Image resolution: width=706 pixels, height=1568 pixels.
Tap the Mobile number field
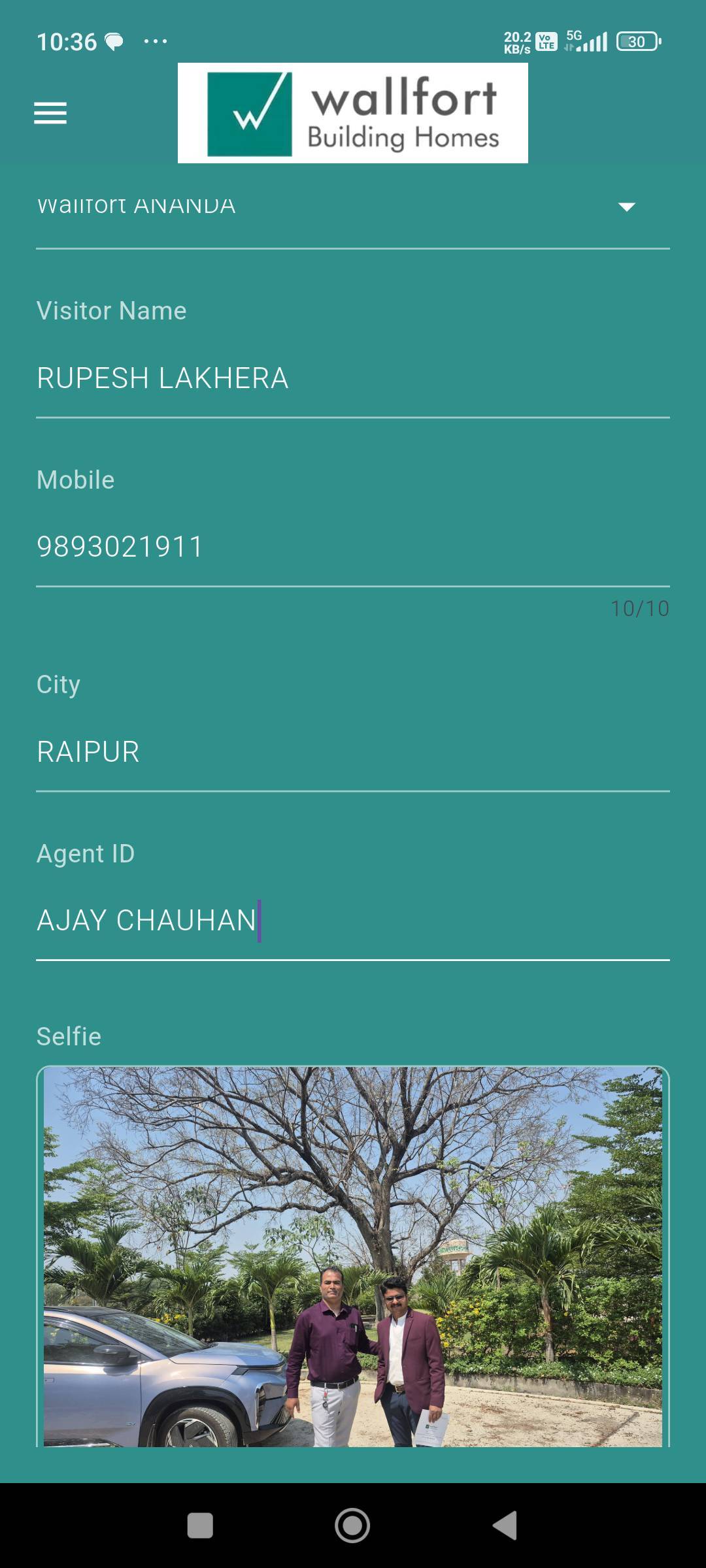[x=353, y=547]
